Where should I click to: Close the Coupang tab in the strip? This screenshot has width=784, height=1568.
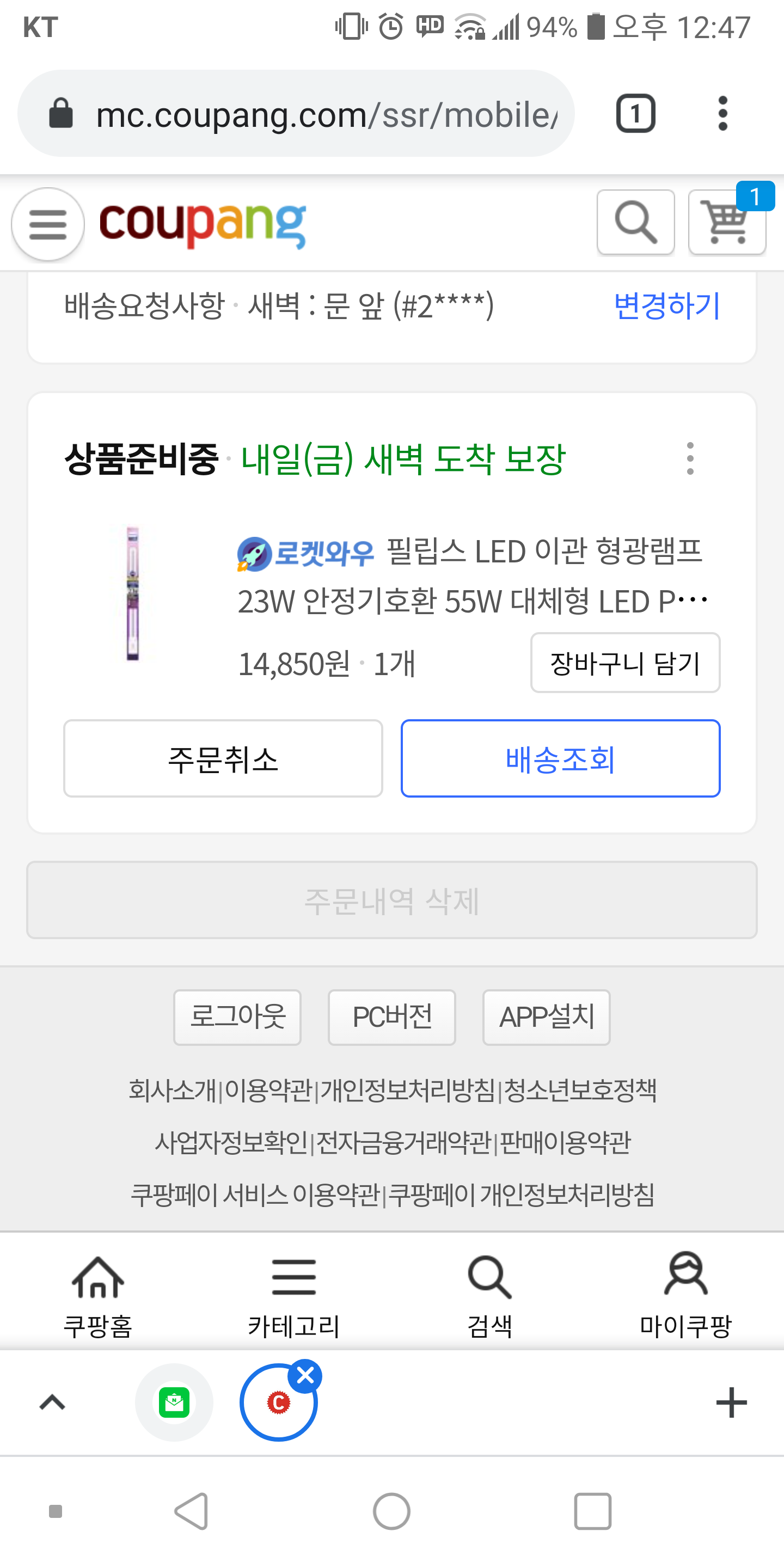click(305, 1375)
